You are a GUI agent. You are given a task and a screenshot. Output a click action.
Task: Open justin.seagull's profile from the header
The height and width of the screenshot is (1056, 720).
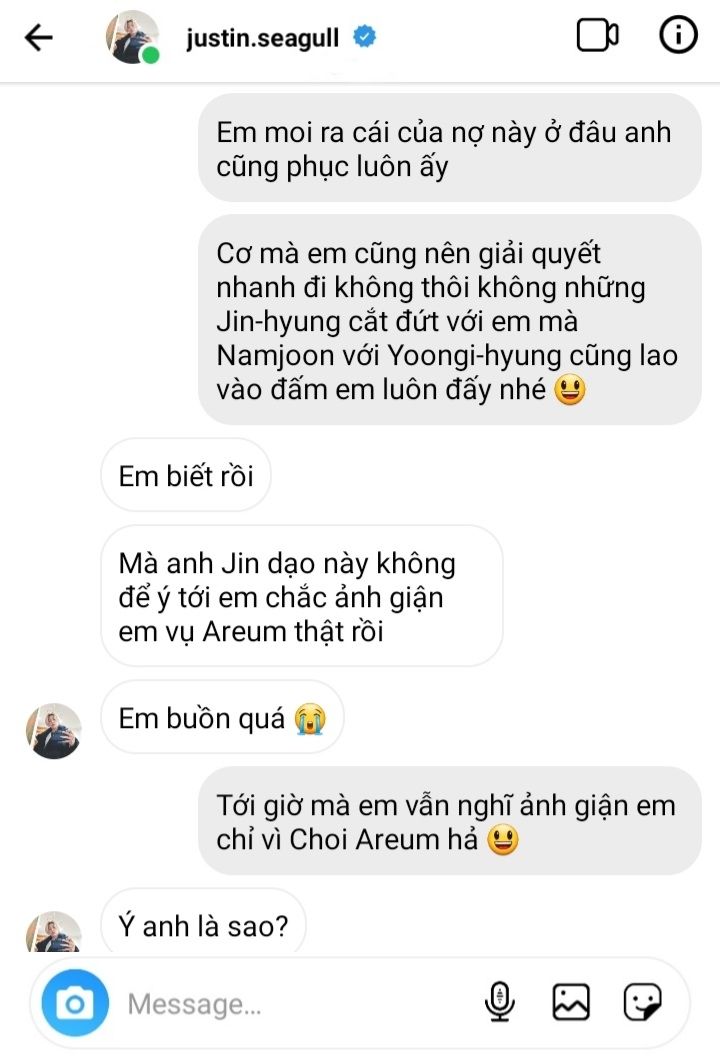pos(263,38)
